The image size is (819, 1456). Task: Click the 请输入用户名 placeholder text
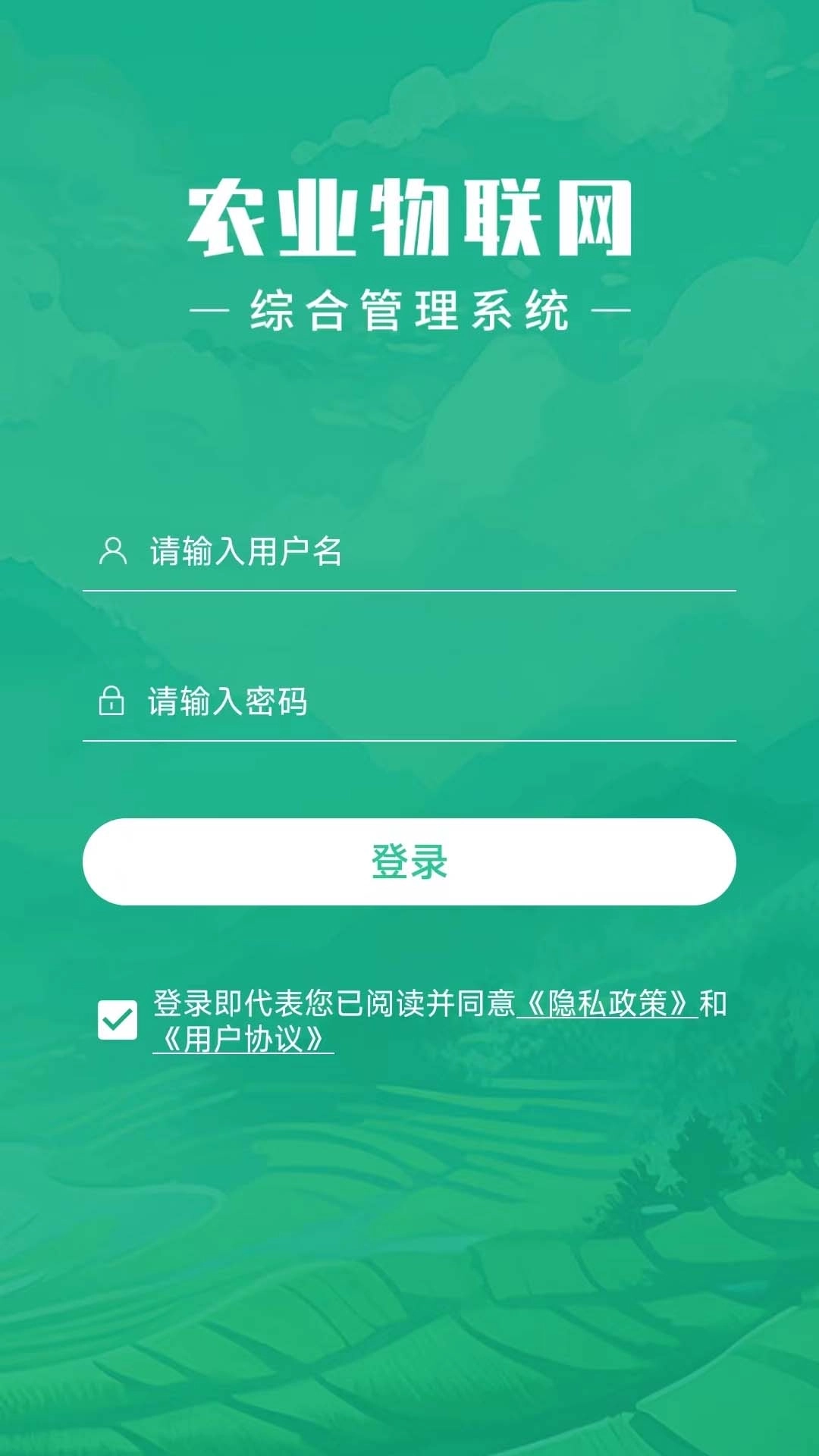[241, 554]
